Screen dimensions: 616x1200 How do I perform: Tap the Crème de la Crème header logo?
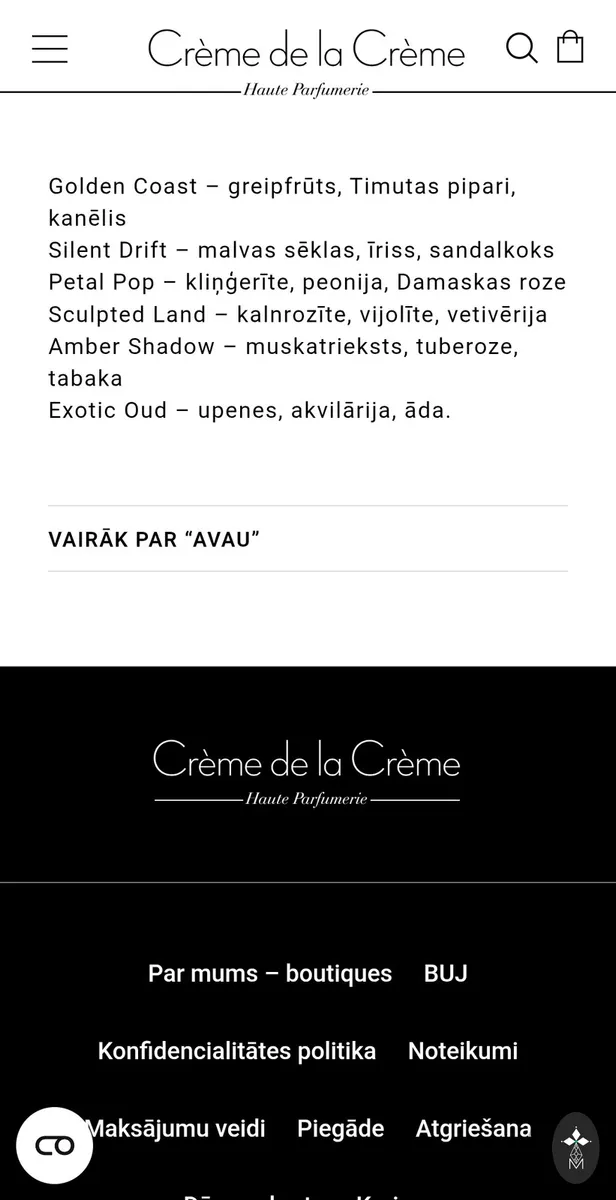click(x=307, y=61)
